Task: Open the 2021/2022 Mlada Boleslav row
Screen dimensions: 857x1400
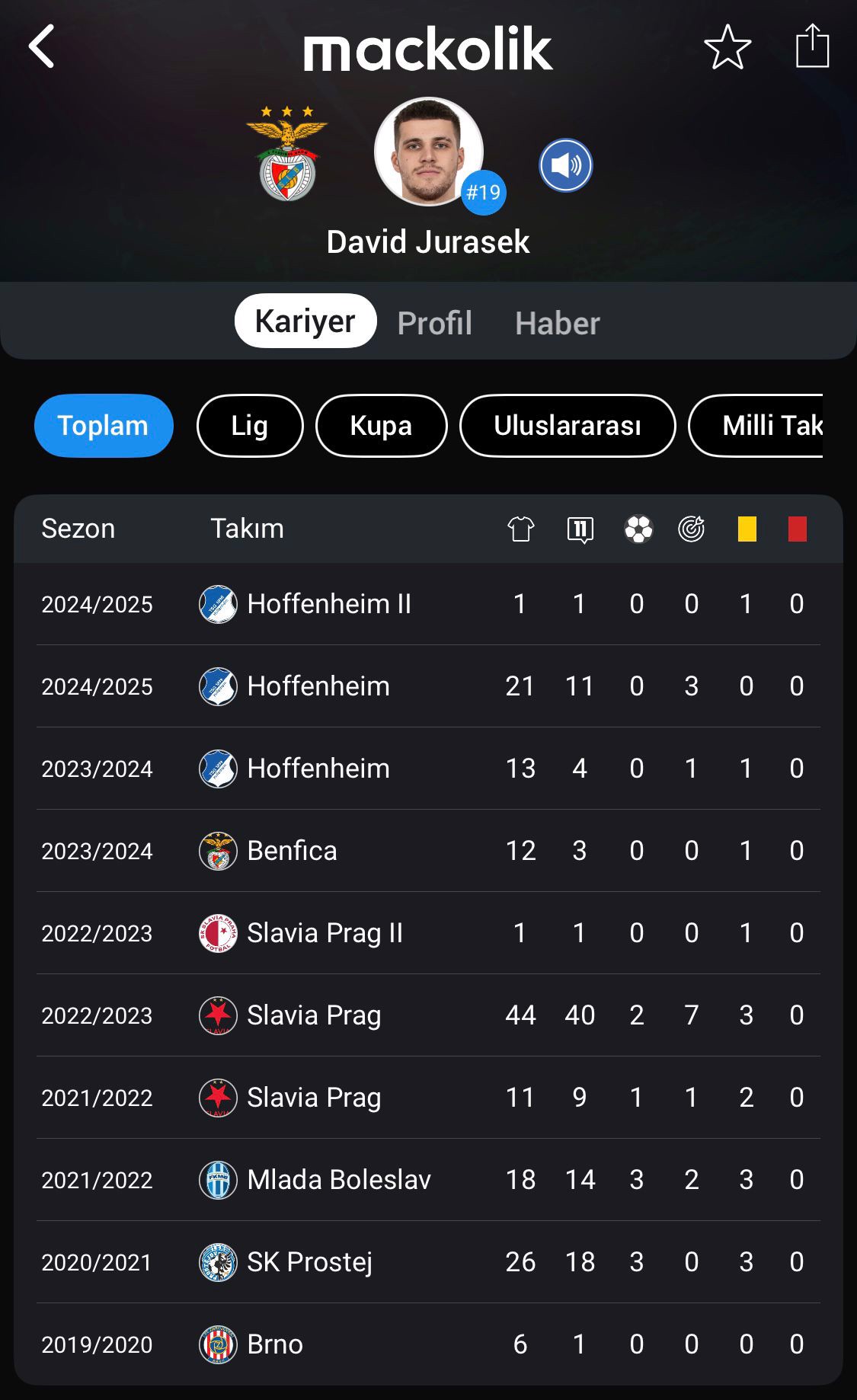Action: click(x=428, y=1180)
